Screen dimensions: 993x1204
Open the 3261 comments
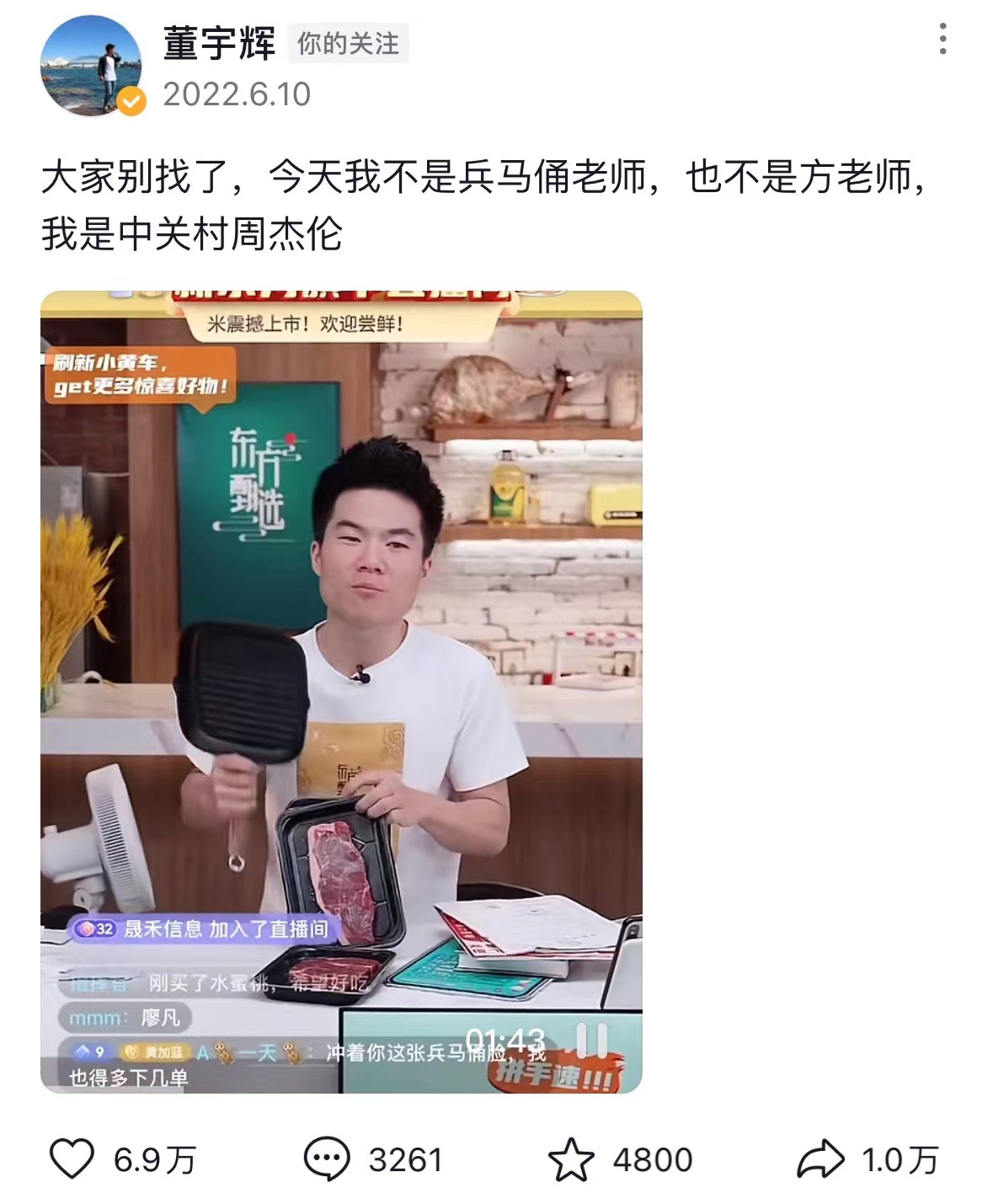tap(327, 1159)
